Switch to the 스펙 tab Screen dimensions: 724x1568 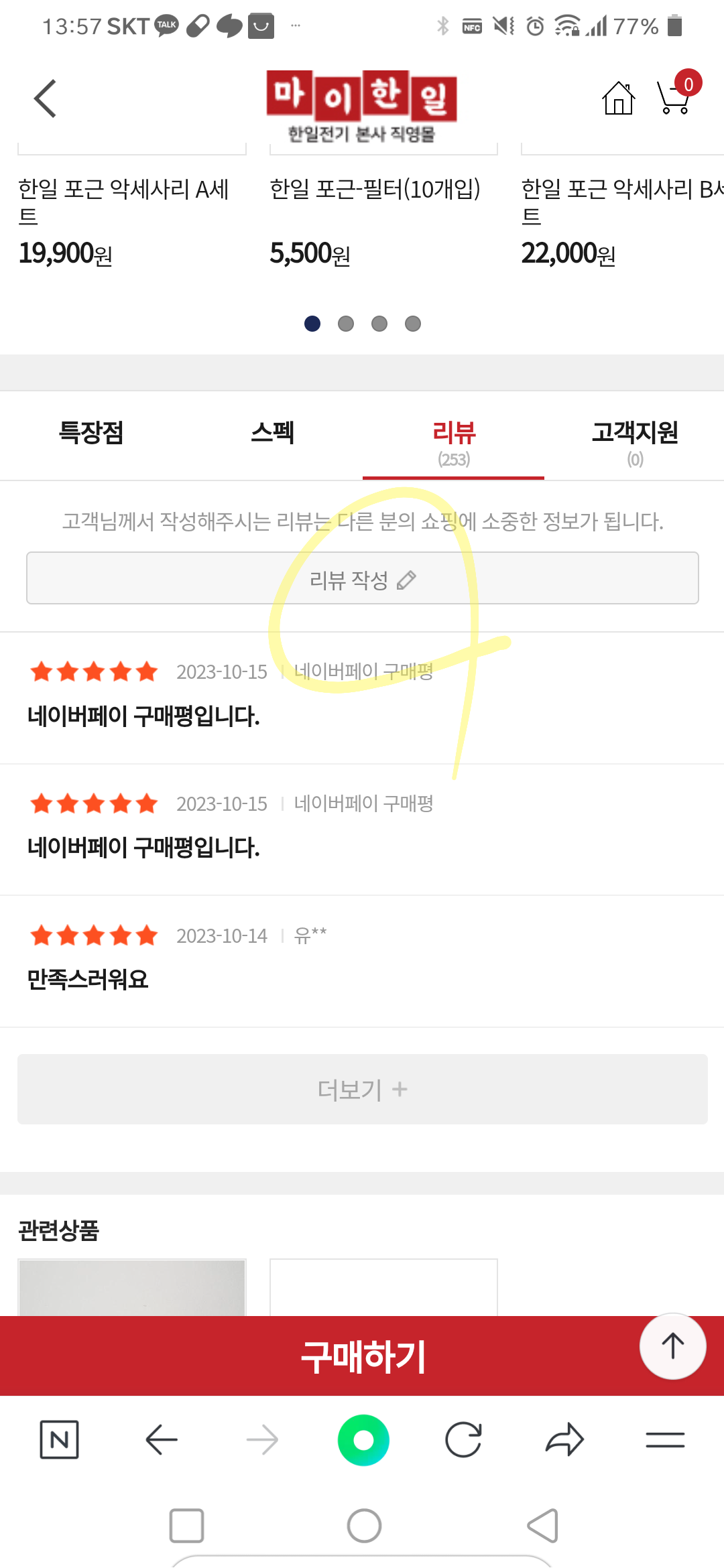pos(272,433)
